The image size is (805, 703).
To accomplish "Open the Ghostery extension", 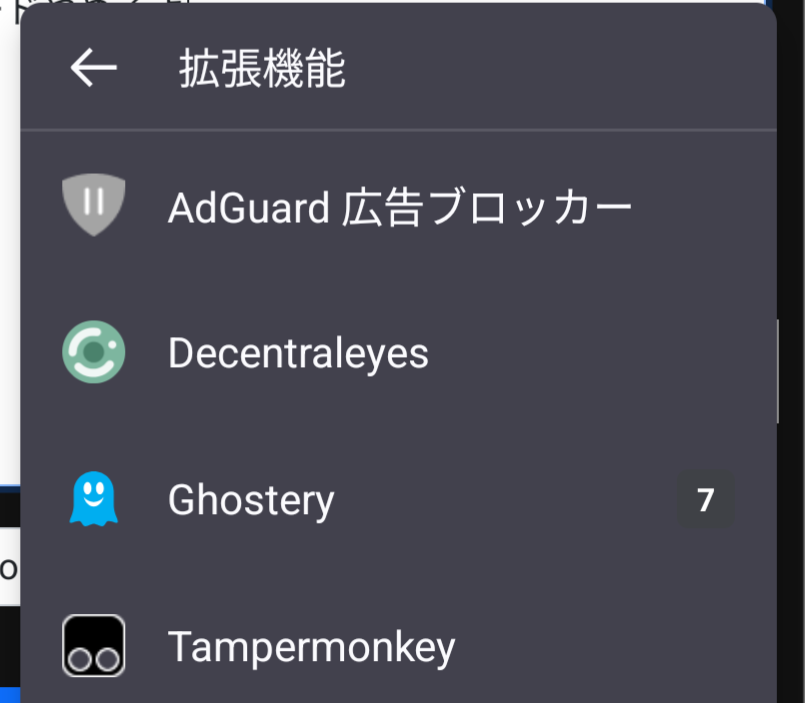I will 251,500.
